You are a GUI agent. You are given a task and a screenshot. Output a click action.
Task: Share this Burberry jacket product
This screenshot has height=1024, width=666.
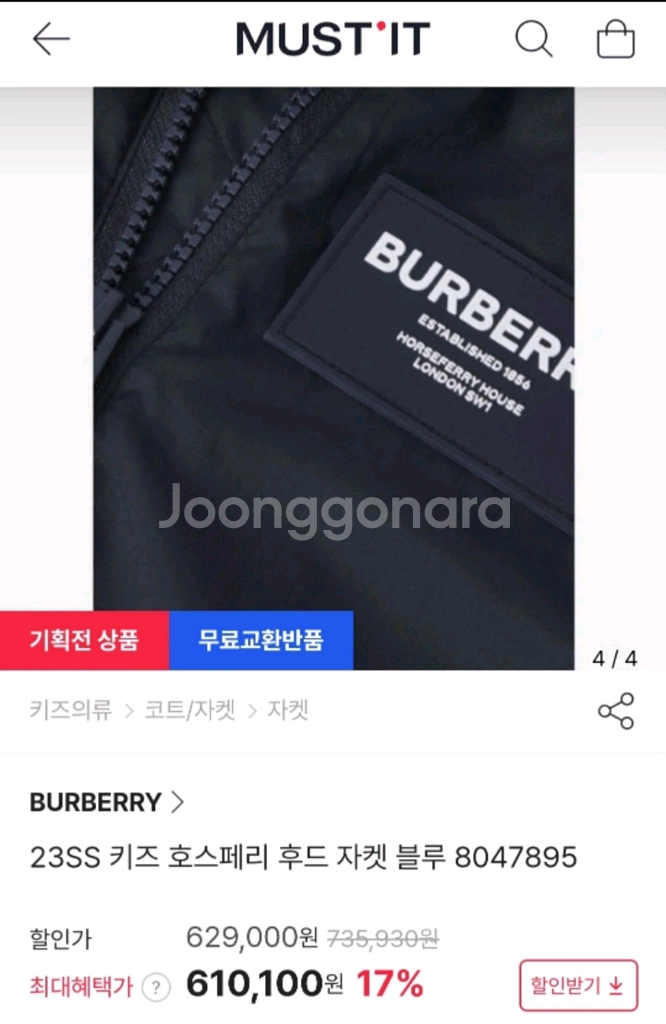point(616,711)
